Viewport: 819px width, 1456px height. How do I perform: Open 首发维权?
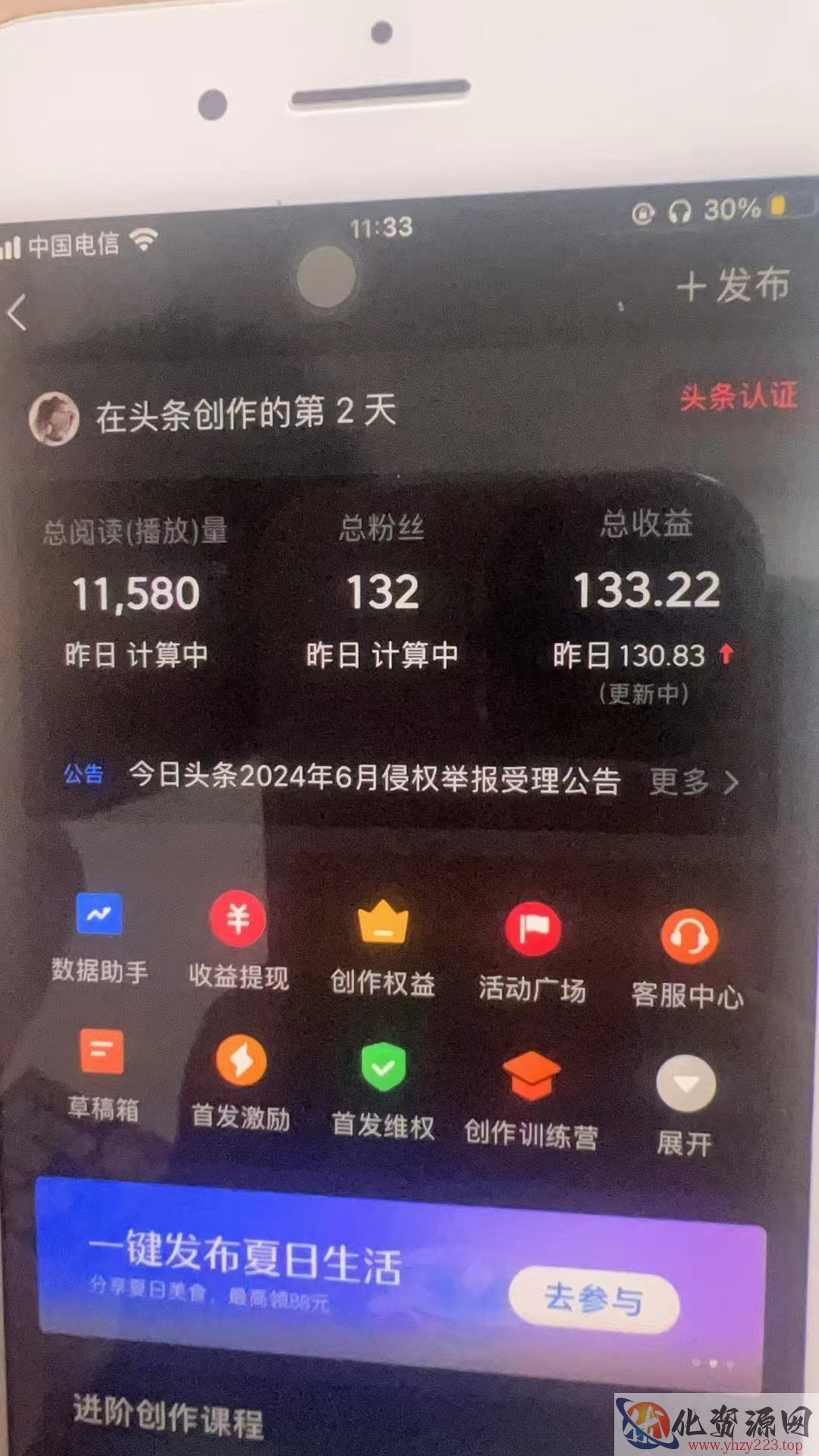(384, 1090)
